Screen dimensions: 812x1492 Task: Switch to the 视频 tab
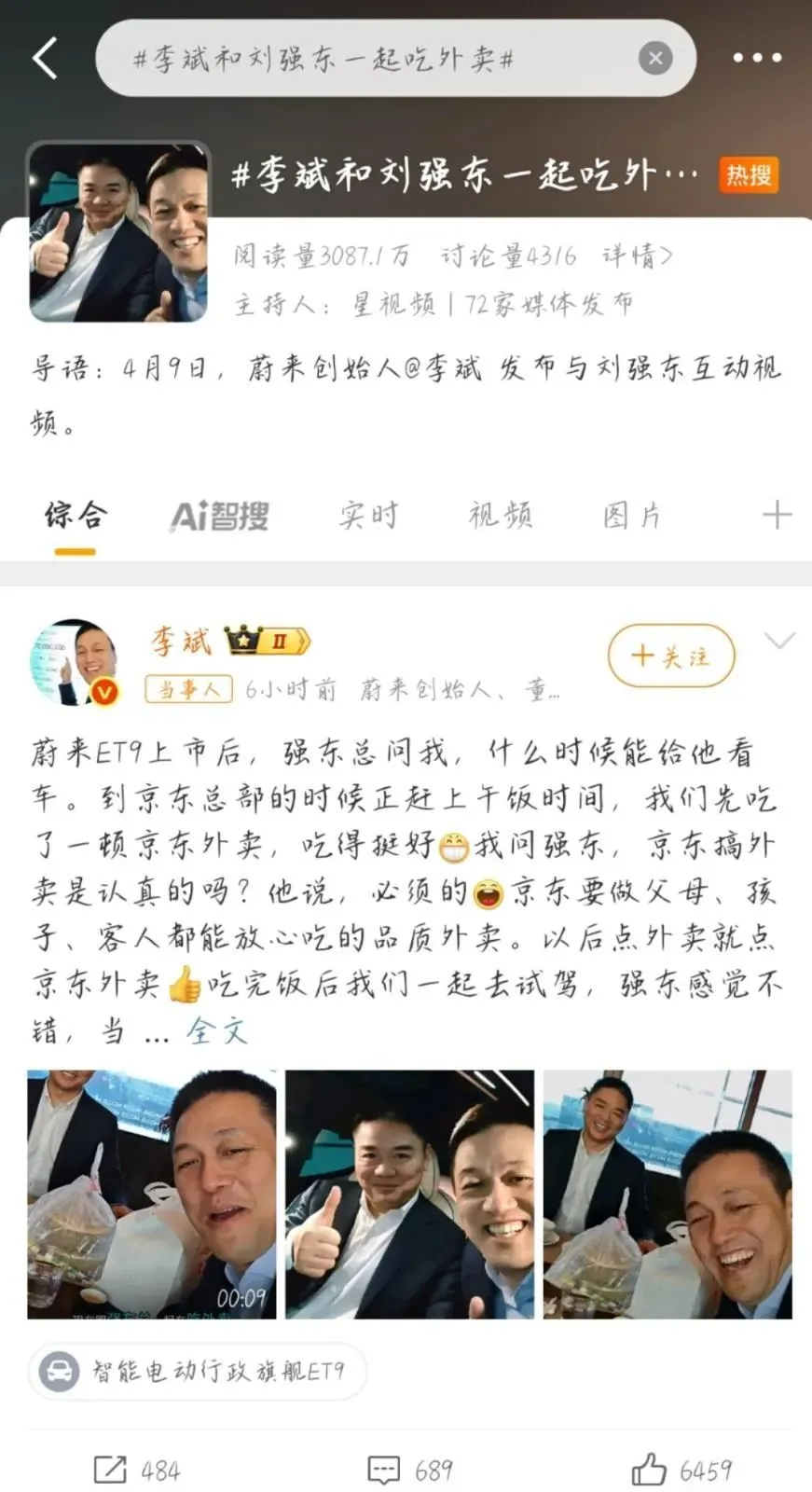click(x=501, y=515)
